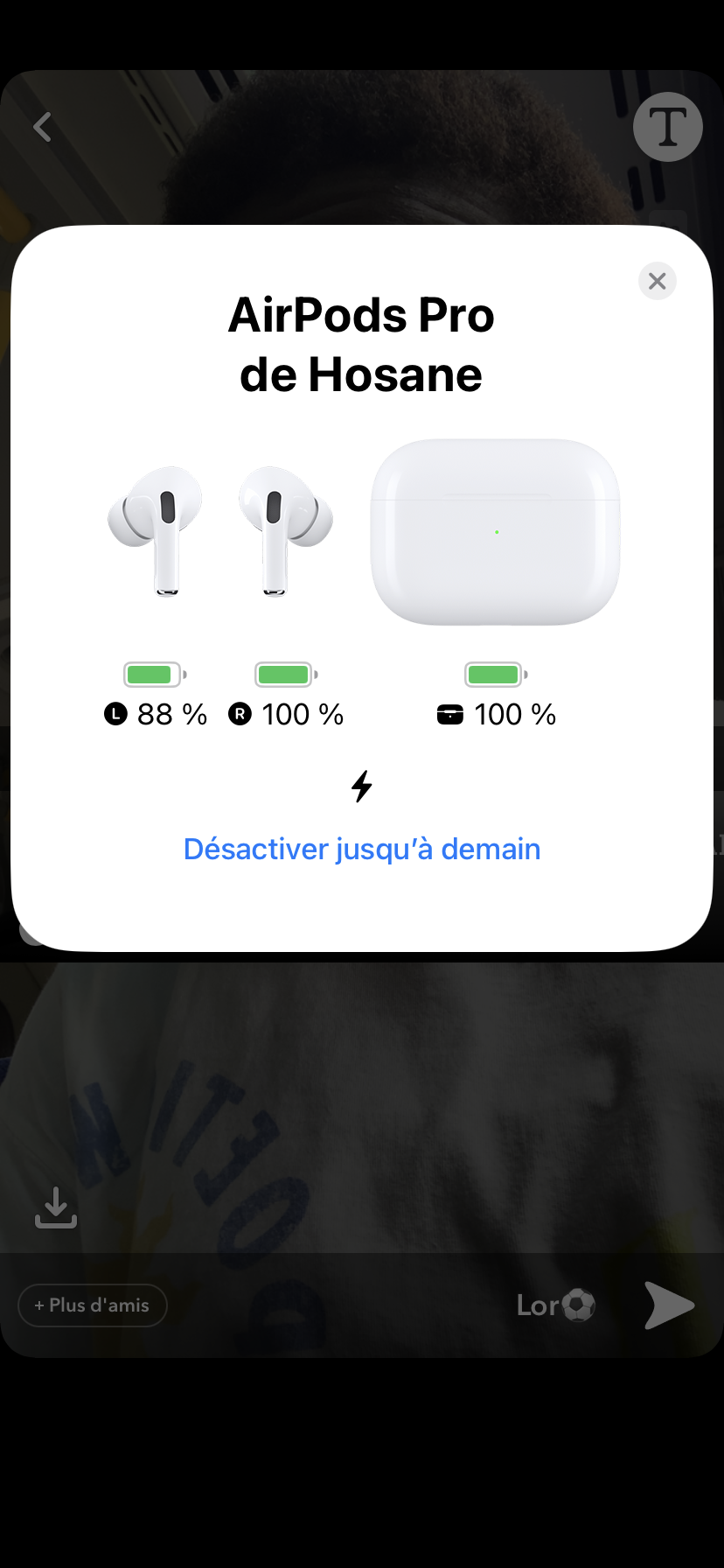Close the AirPods Pro popup

(657, 281)
